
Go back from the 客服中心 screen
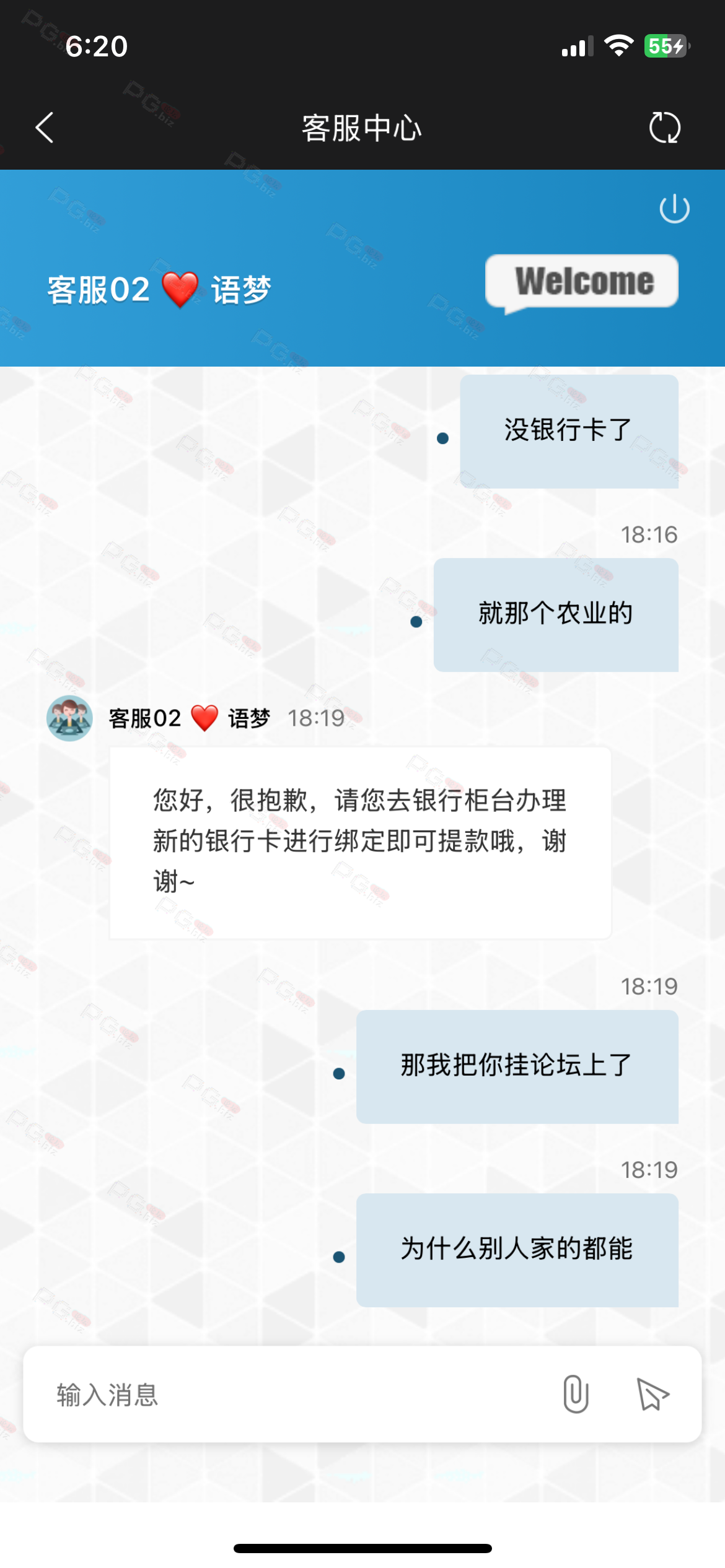point(45,128)
